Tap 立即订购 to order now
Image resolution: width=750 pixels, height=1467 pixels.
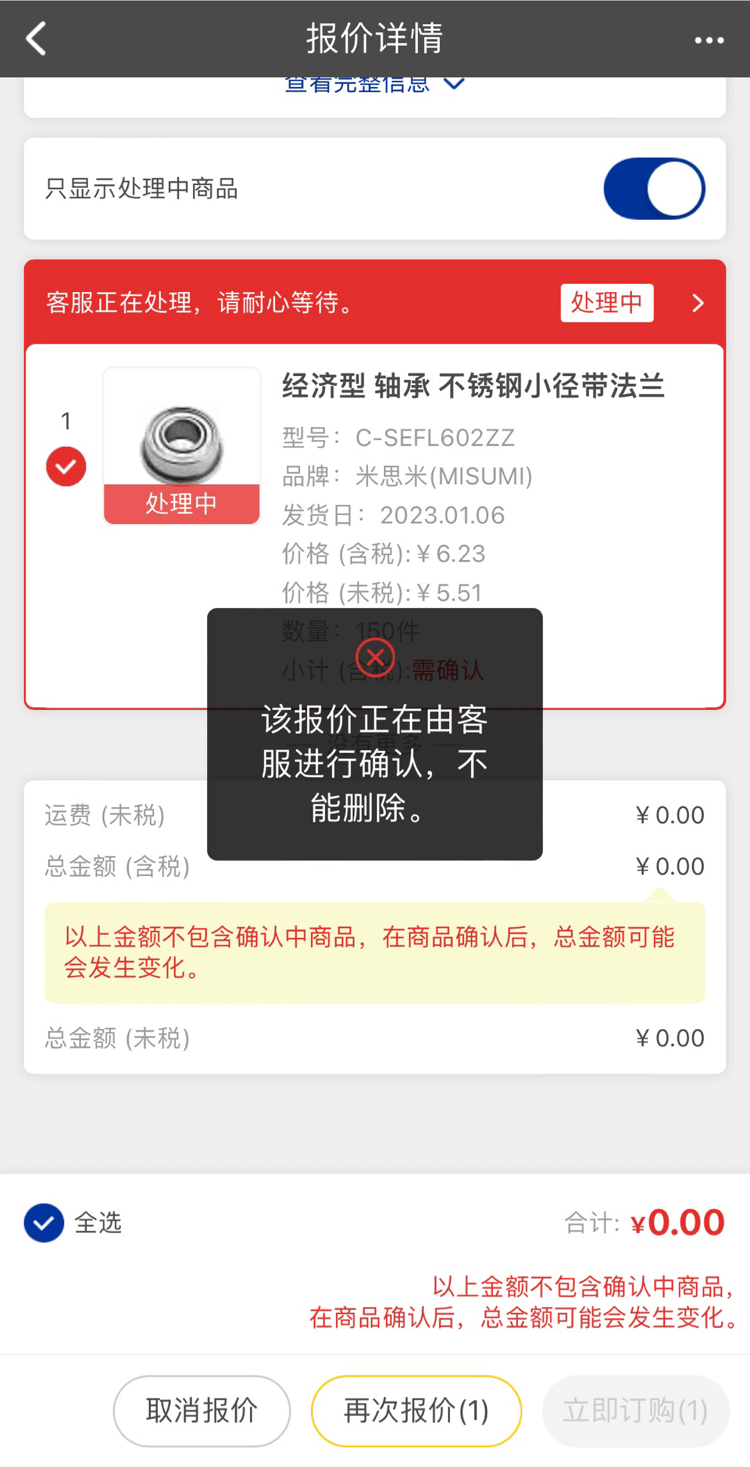tap(635, 1410)
